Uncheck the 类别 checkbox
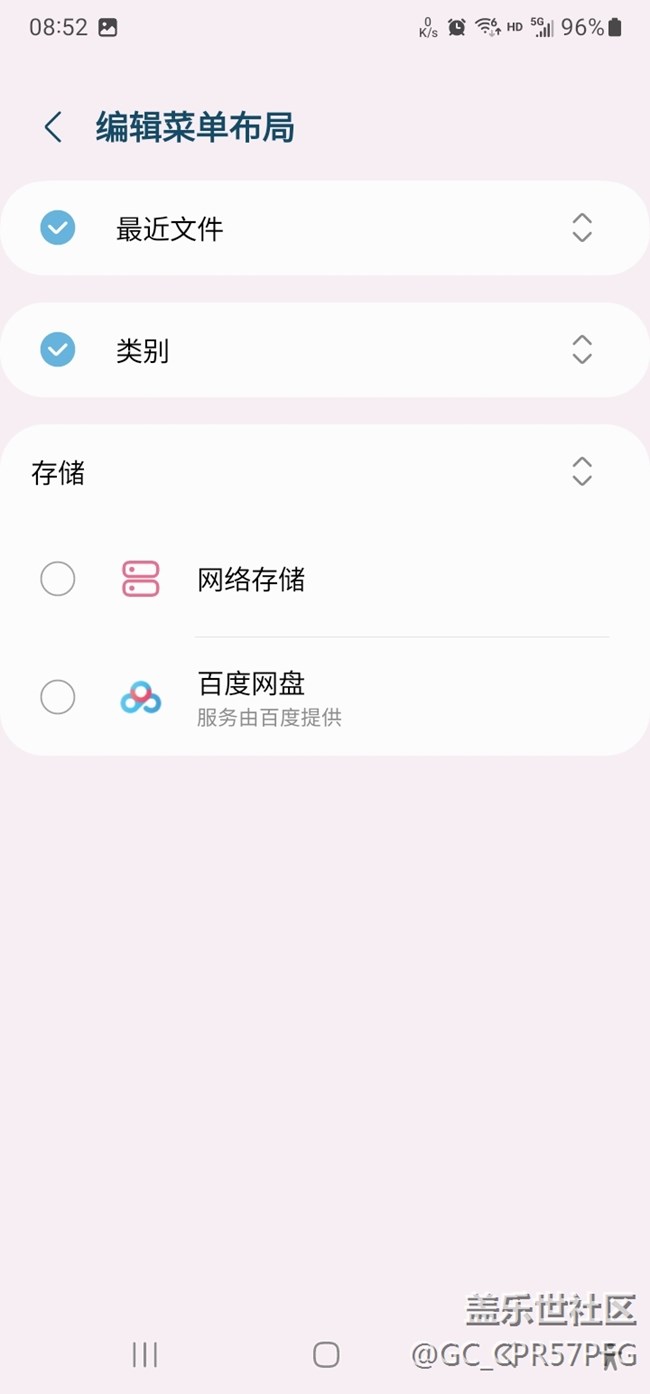Viewport: 650px width, 1394px height. [x=58, y=350]
